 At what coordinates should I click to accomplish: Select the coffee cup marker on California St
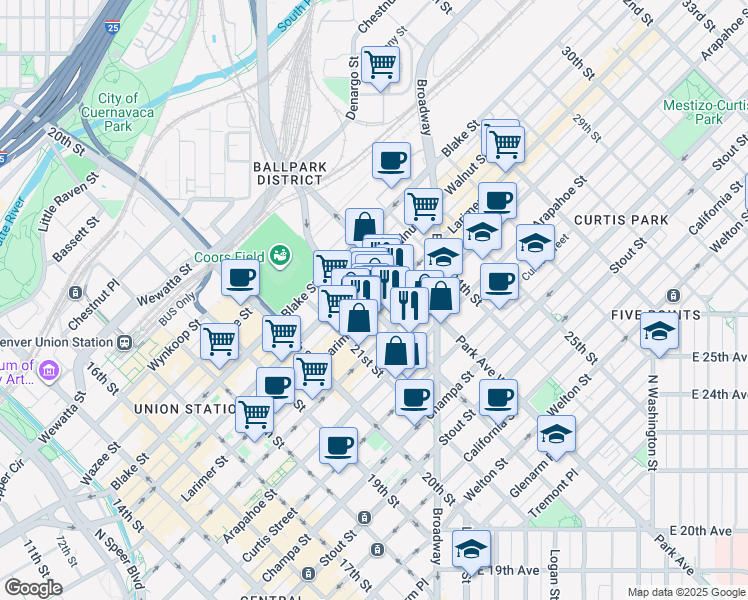click(x=499, y=399)
